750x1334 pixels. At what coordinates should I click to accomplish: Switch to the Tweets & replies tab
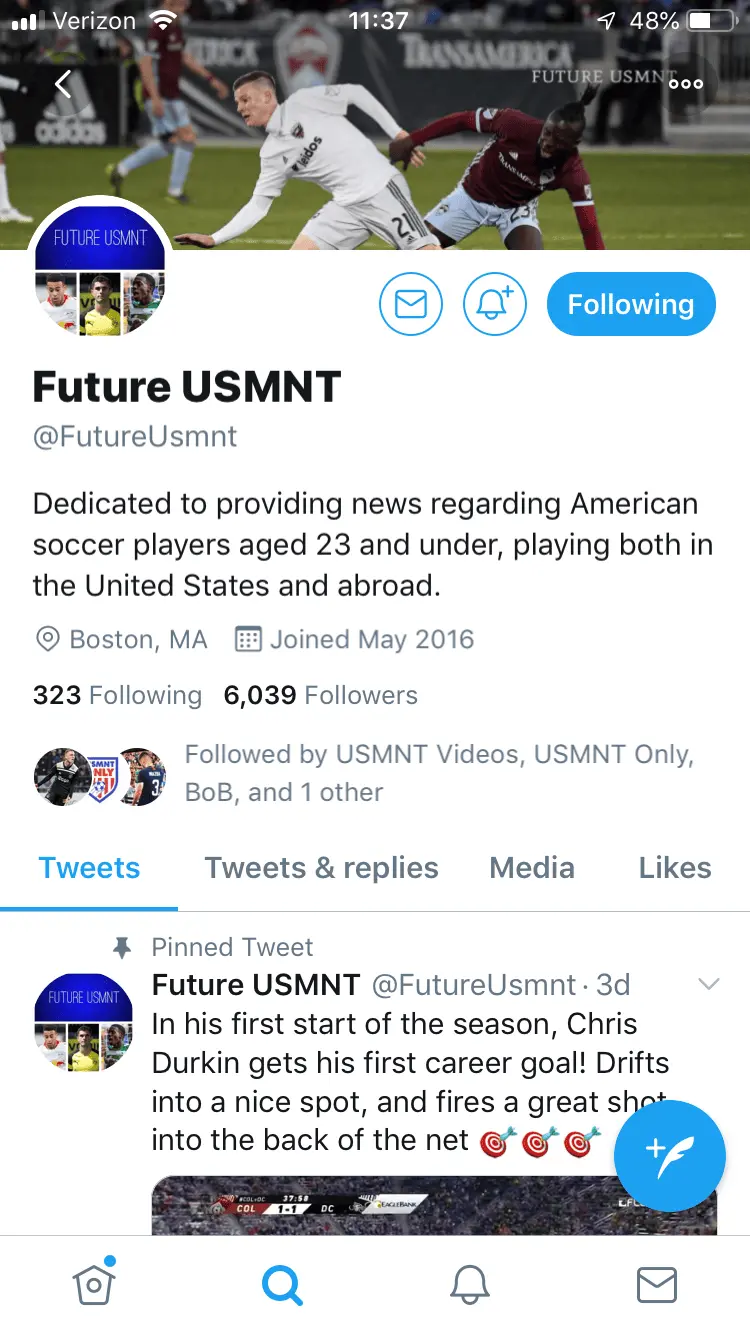[321, 868]
